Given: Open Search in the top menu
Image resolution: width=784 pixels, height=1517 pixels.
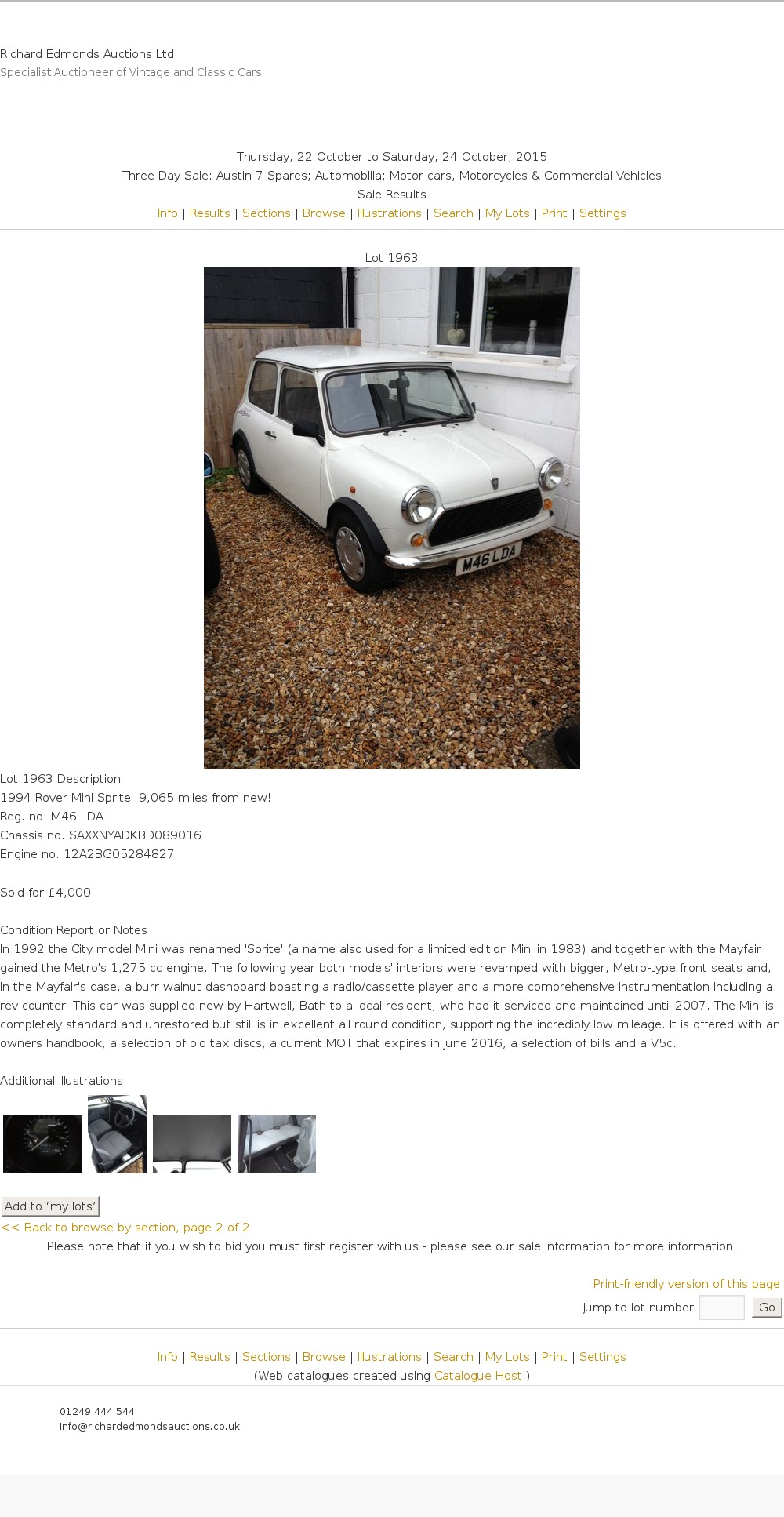Looking at the screenshot, I should click(453, 213).
